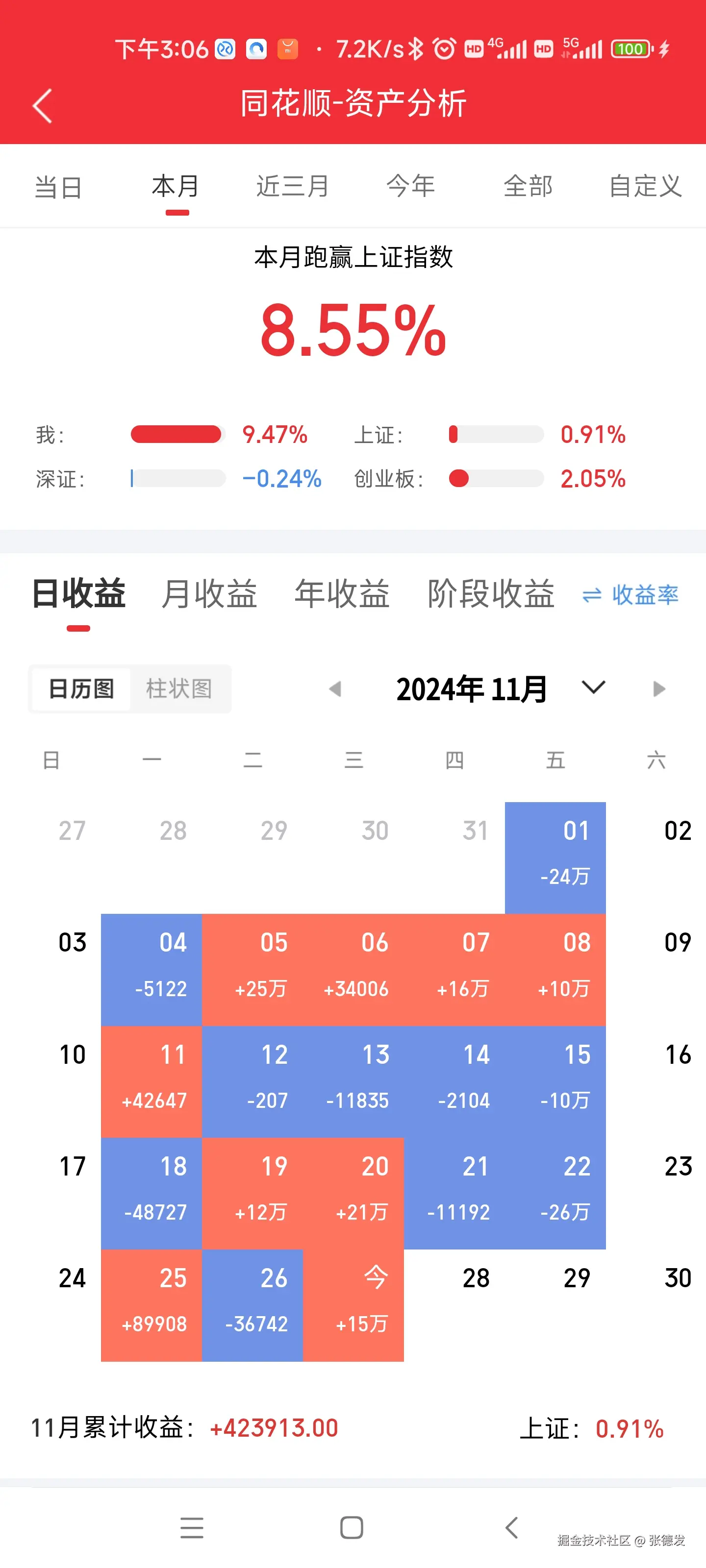Image resolution: width=706 pixels, height=1568 pixels.
Task: Switch to the 今年 tab
Action: point(410,186)
